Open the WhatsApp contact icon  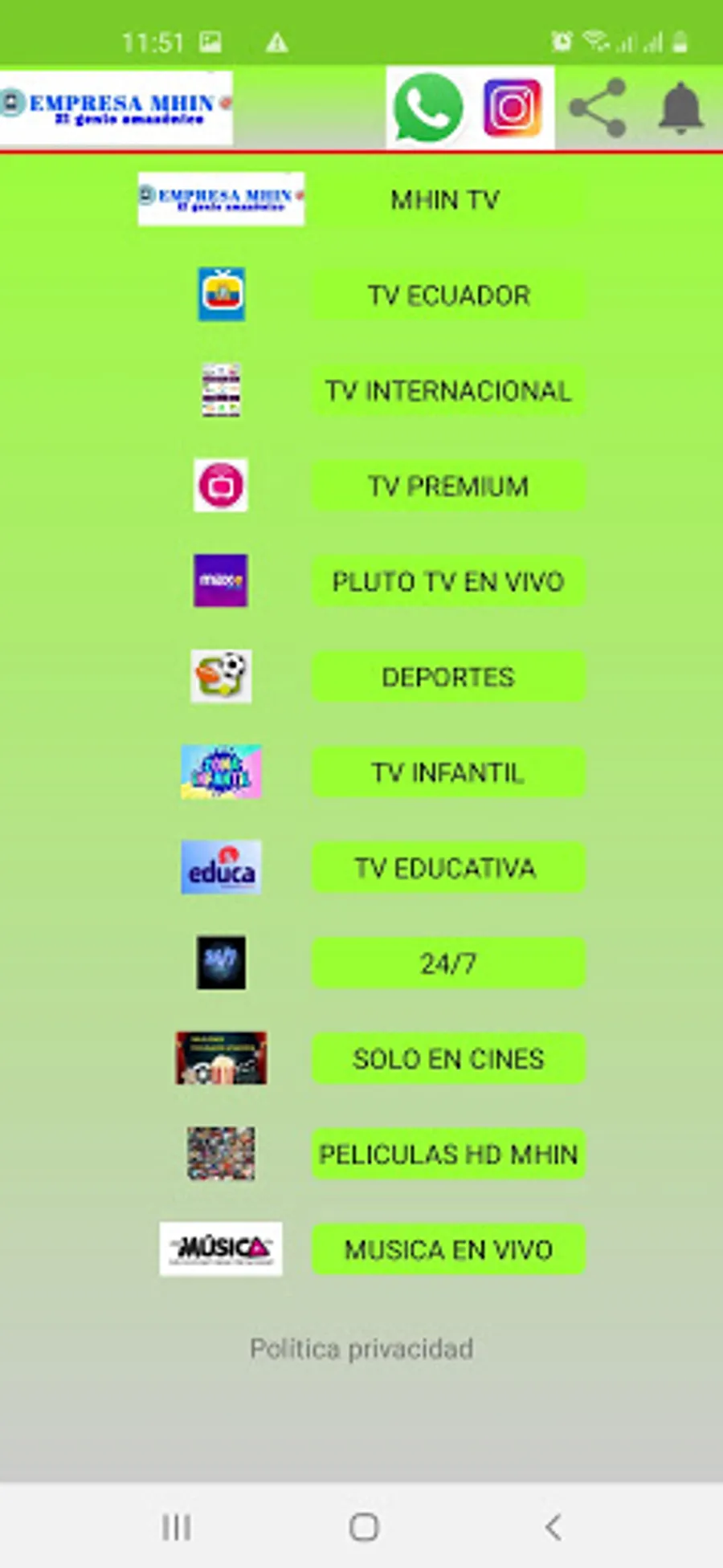pos(427,108)
